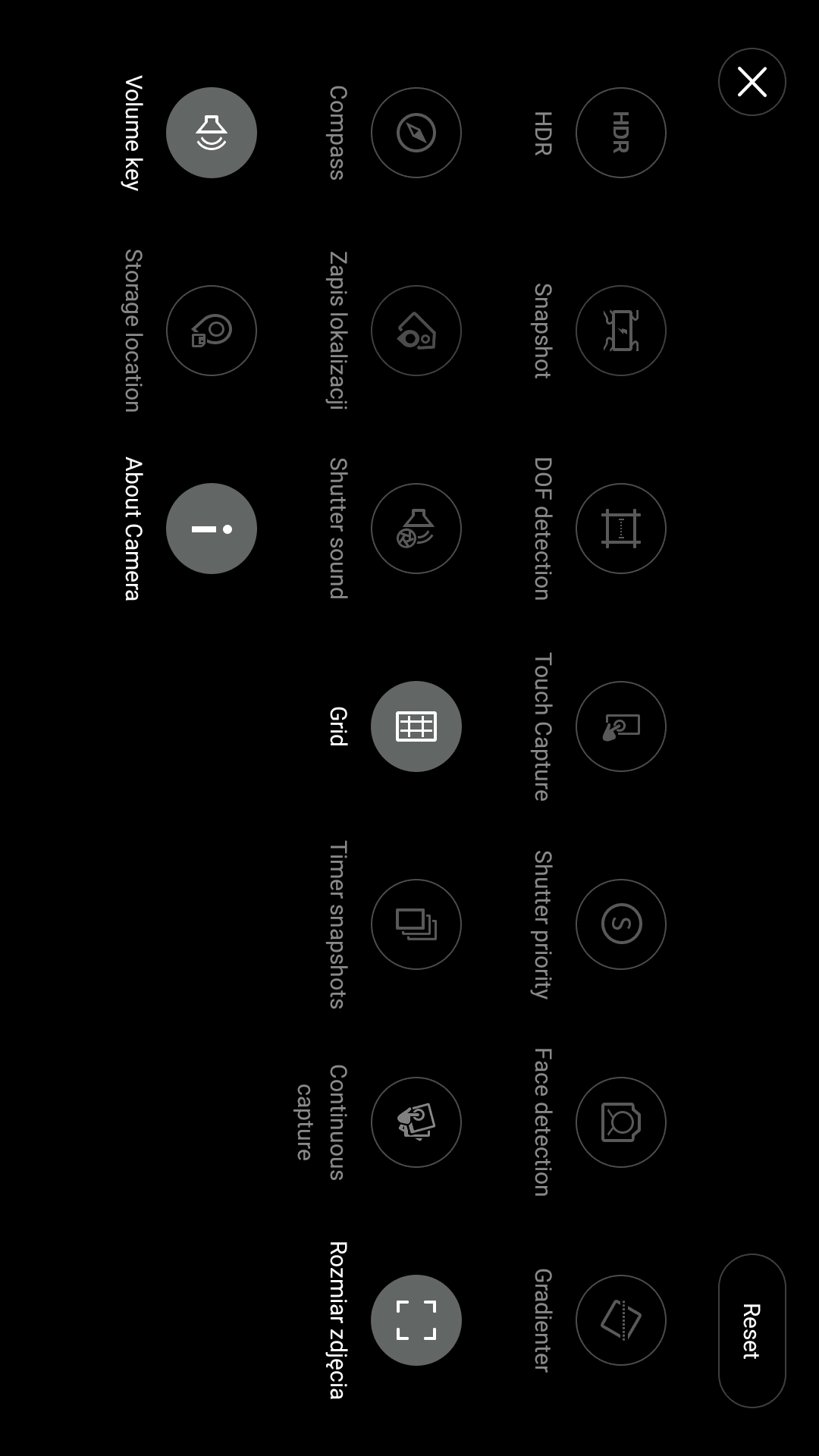Enable the HDR option

(620, 133)
